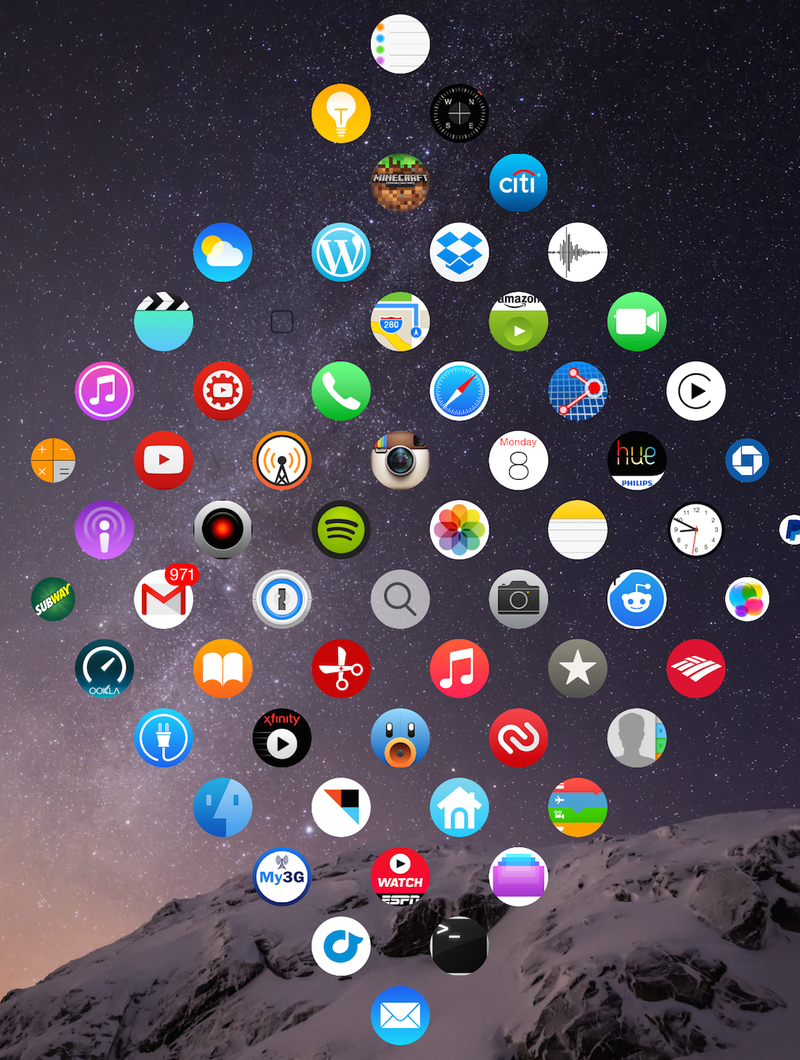Launch the Philips Hue app

(x=636, y=460)
